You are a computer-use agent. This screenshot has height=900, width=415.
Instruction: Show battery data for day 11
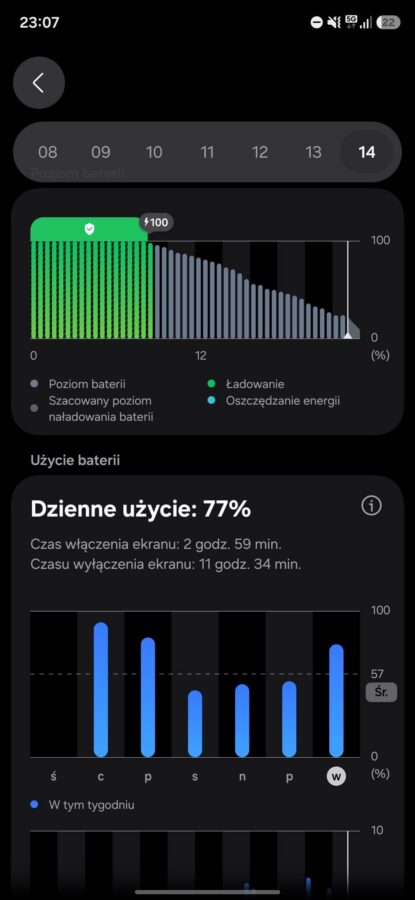(x=207, y=152)
